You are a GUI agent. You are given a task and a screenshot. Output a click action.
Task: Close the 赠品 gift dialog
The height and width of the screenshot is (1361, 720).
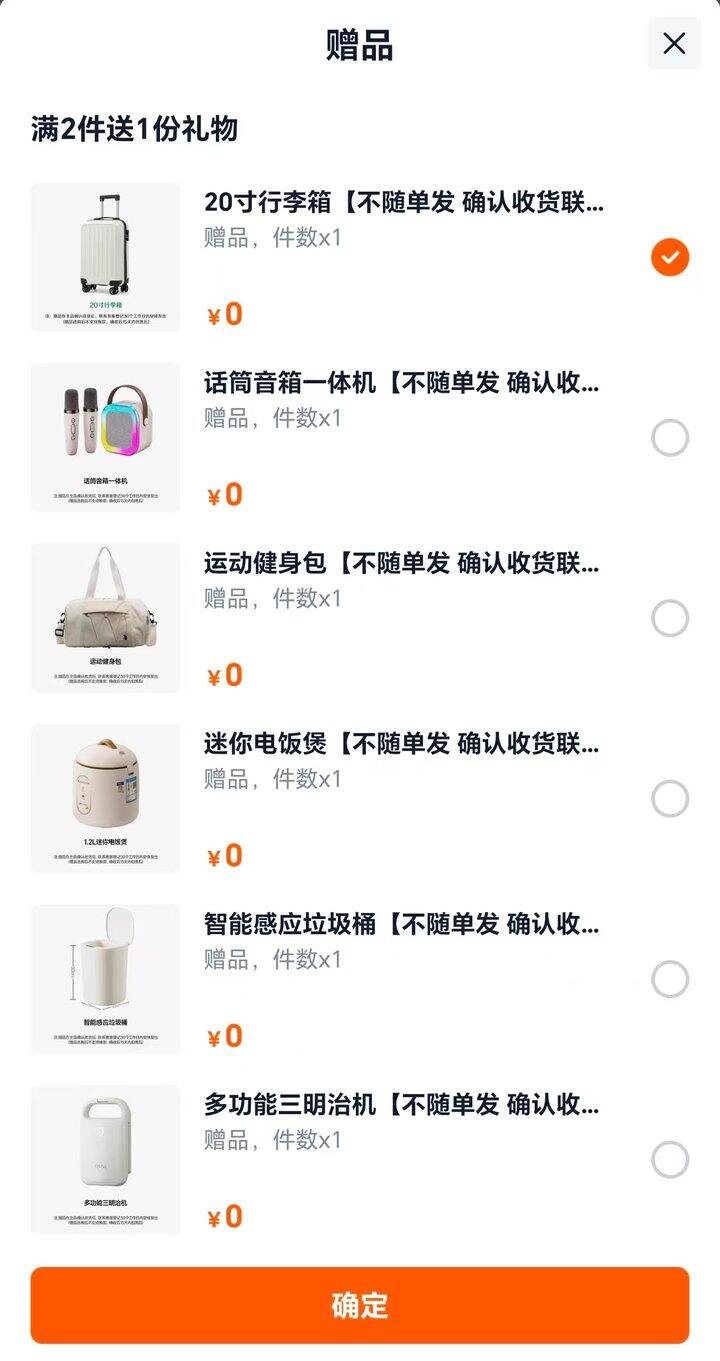pos(674,43)
